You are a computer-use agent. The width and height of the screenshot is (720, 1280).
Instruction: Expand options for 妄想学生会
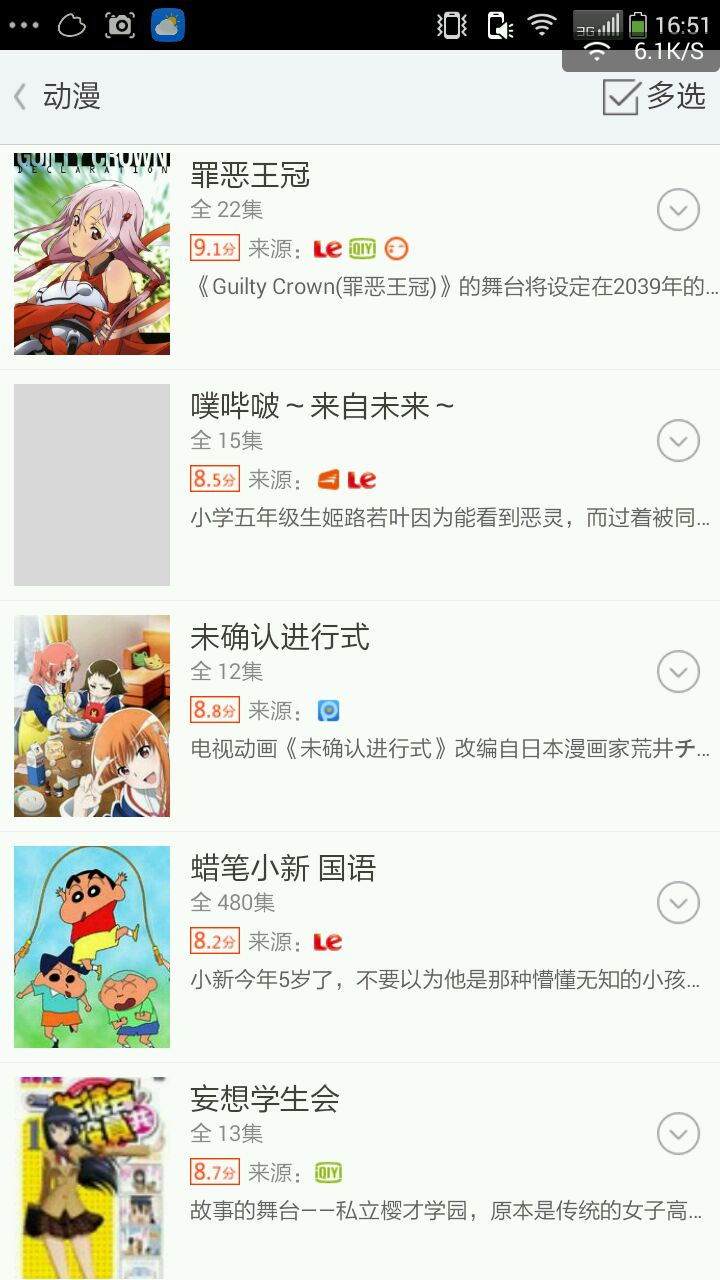click(x=678, y=1134)
